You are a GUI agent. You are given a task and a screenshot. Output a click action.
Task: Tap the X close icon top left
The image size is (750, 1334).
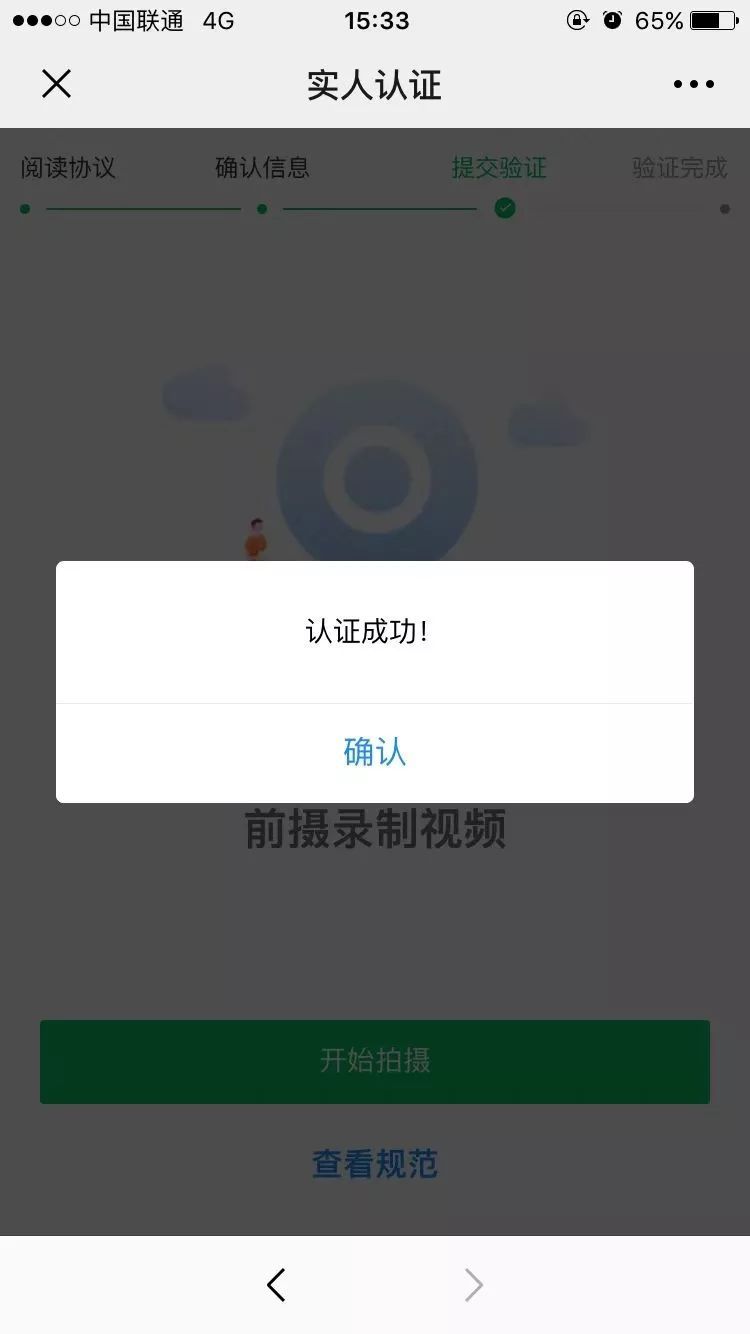(x=57, y=84)
